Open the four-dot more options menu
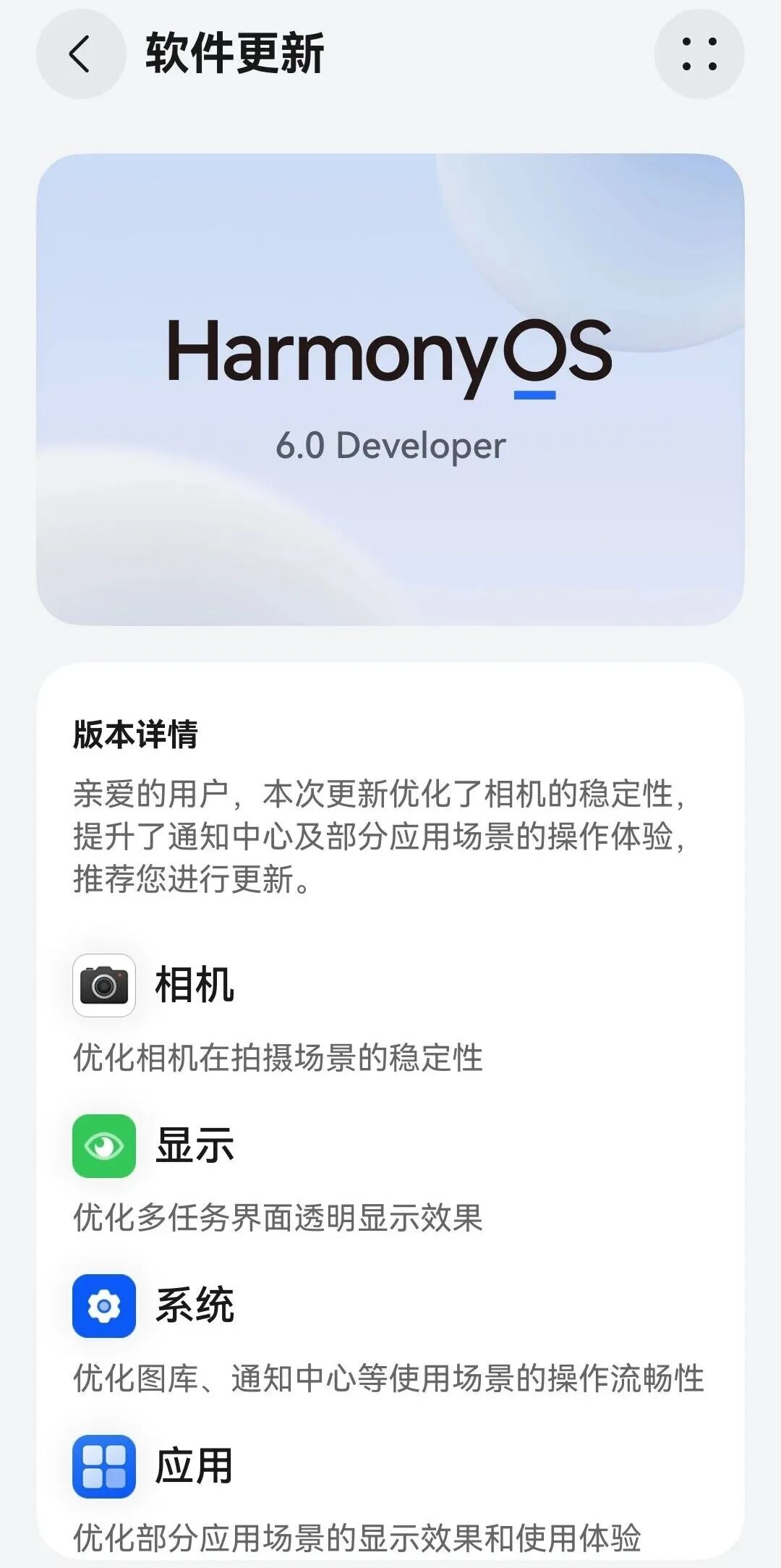 699,54
